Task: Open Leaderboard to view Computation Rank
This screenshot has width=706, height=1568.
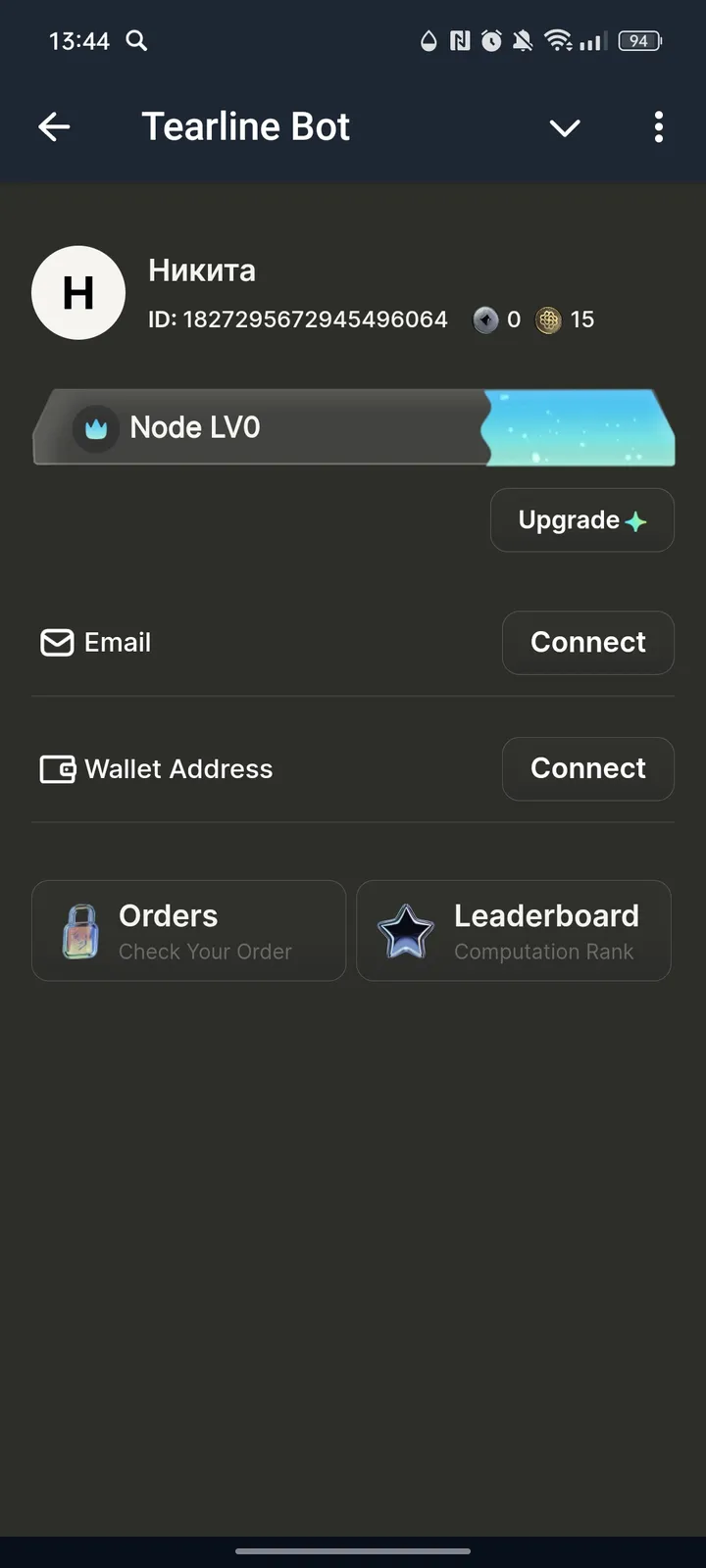Action: pos(514,931)
